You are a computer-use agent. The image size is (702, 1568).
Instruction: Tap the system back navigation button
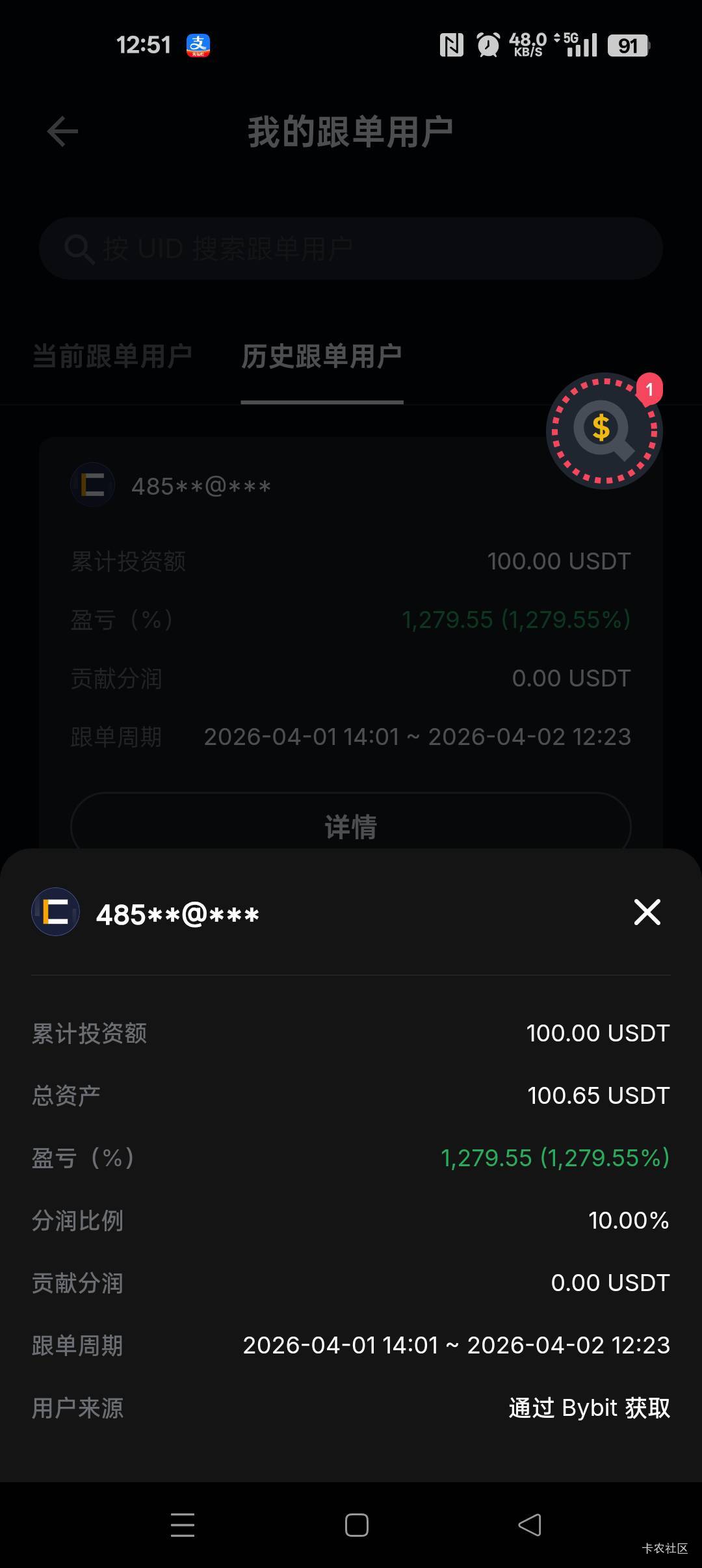click(x=529, y=1525)
